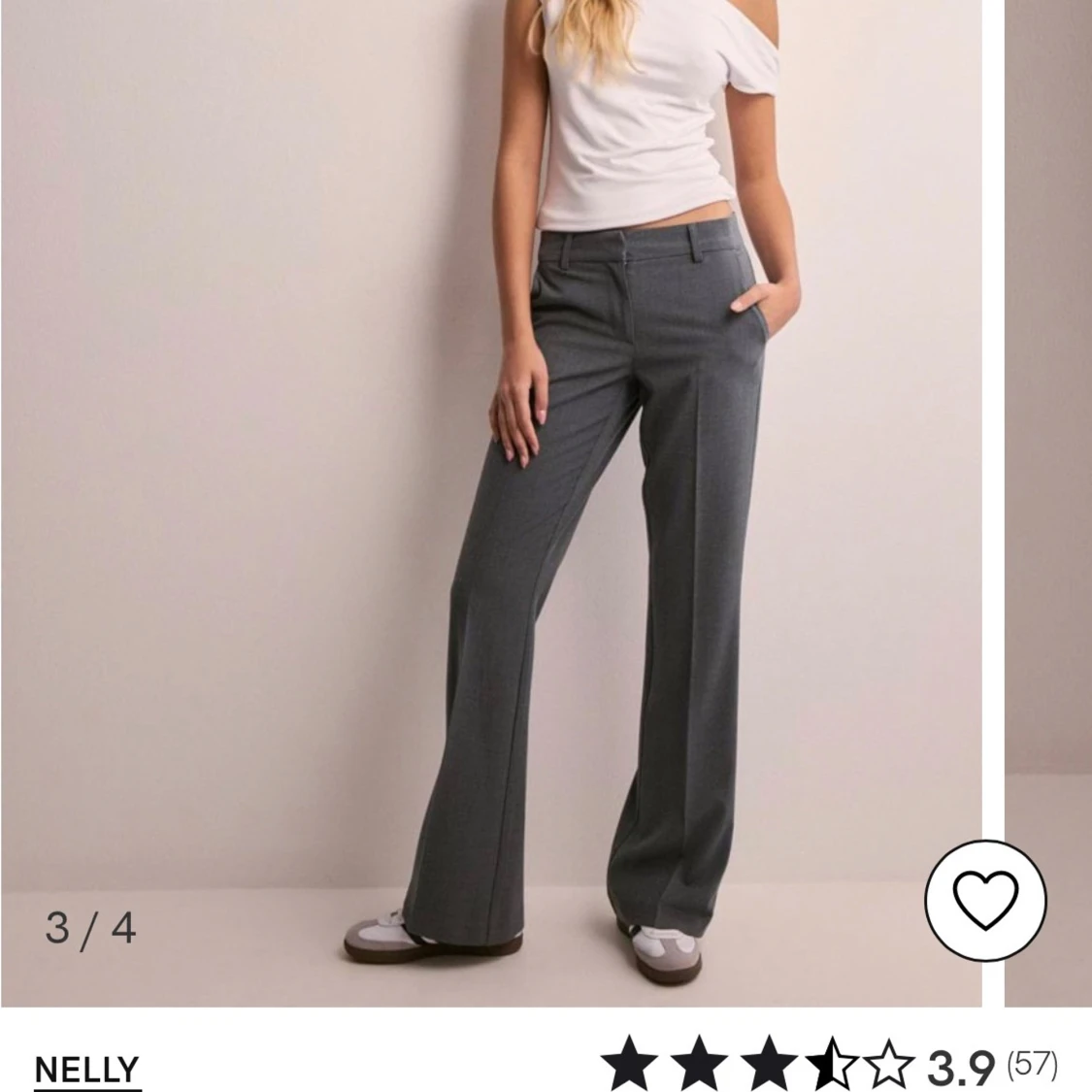Viewport: 1092px width, 1092px height.
Task: Open the NELLY brand link
Action: [x=87, y=1069]
